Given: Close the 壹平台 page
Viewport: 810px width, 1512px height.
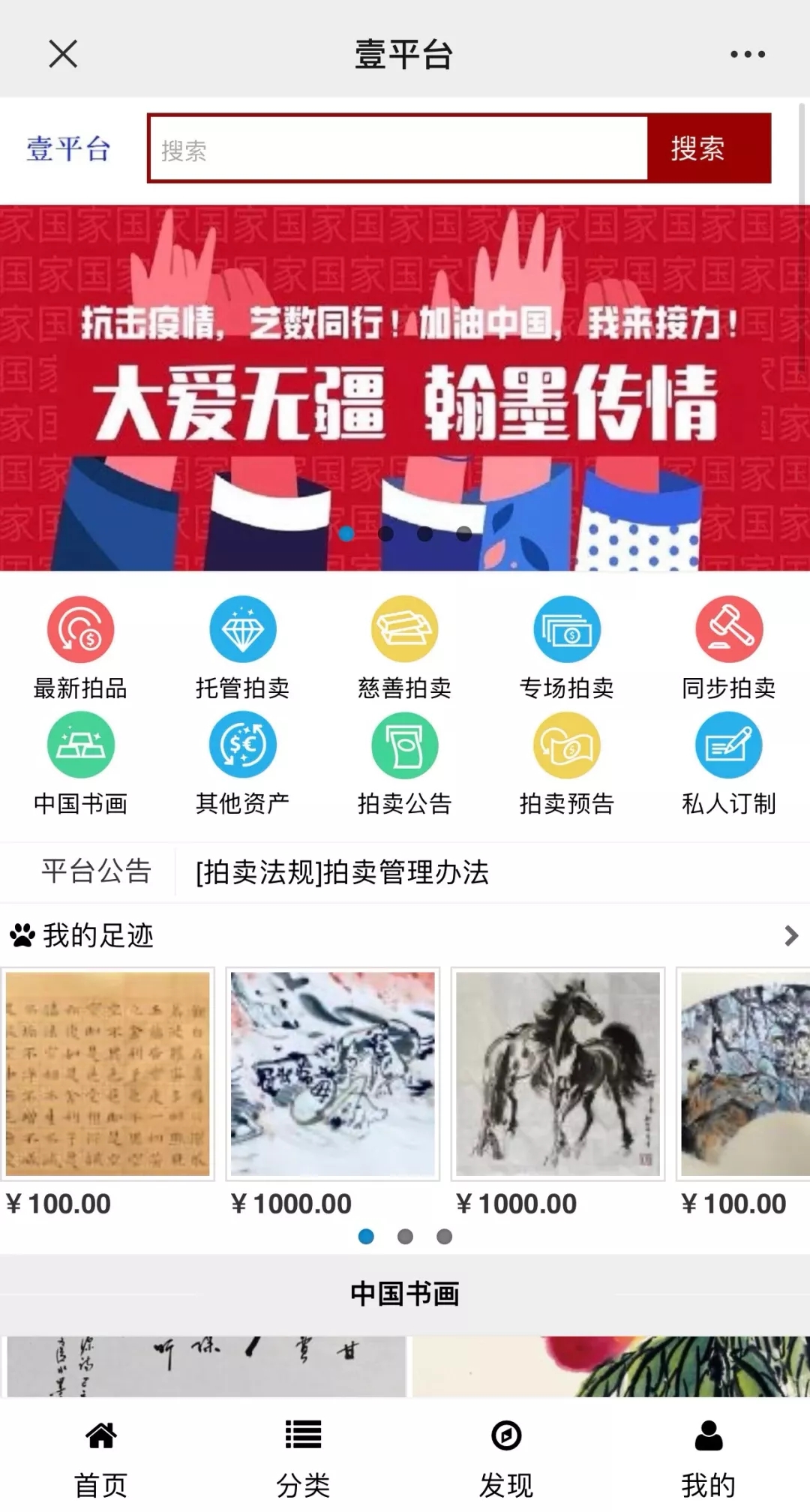Looking at the screenshot, I should (x=63, y=54).
